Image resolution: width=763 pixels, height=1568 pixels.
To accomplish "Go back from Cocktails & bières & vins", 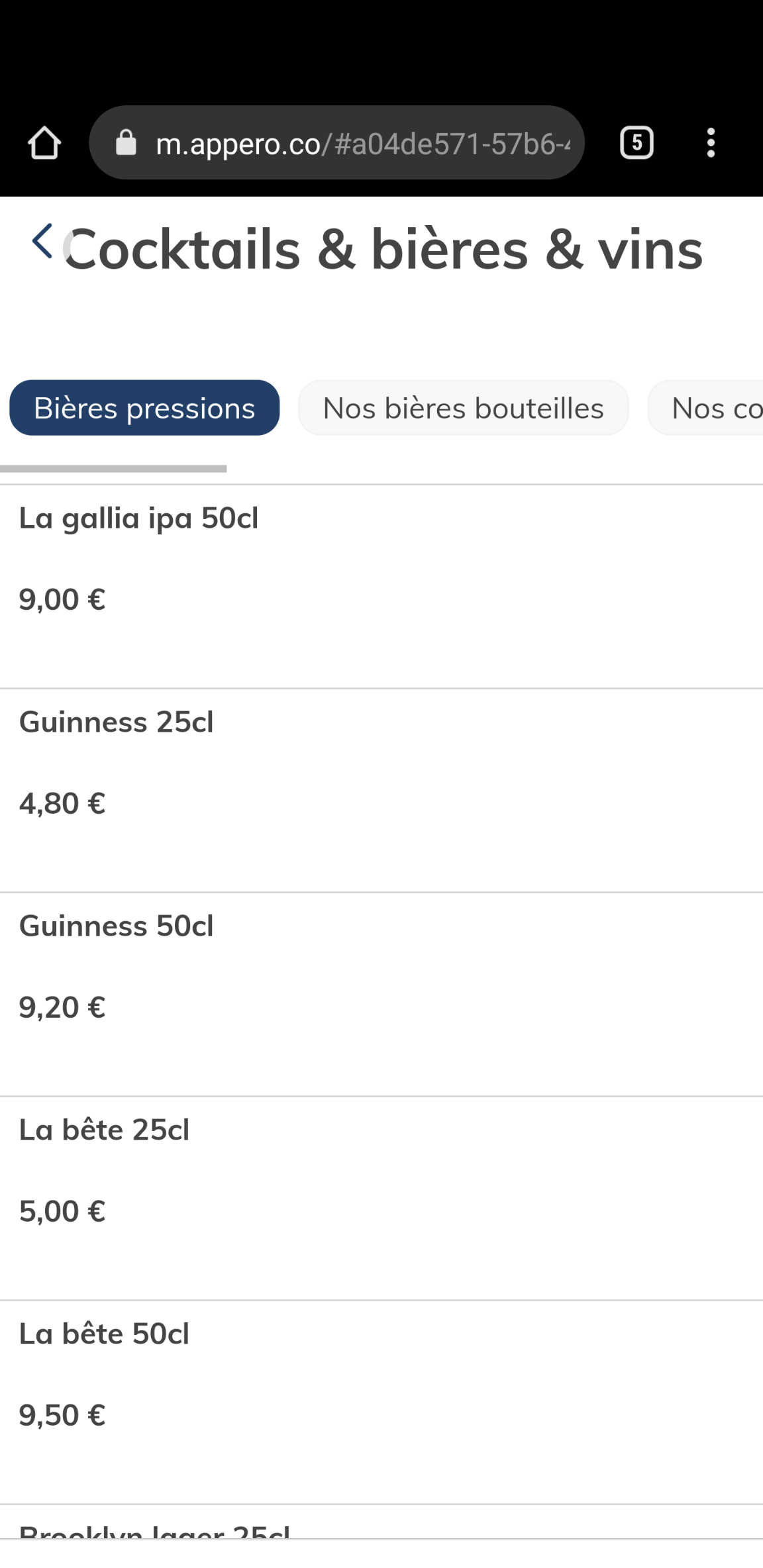I will pyautogui.click(x=42, y=241).
